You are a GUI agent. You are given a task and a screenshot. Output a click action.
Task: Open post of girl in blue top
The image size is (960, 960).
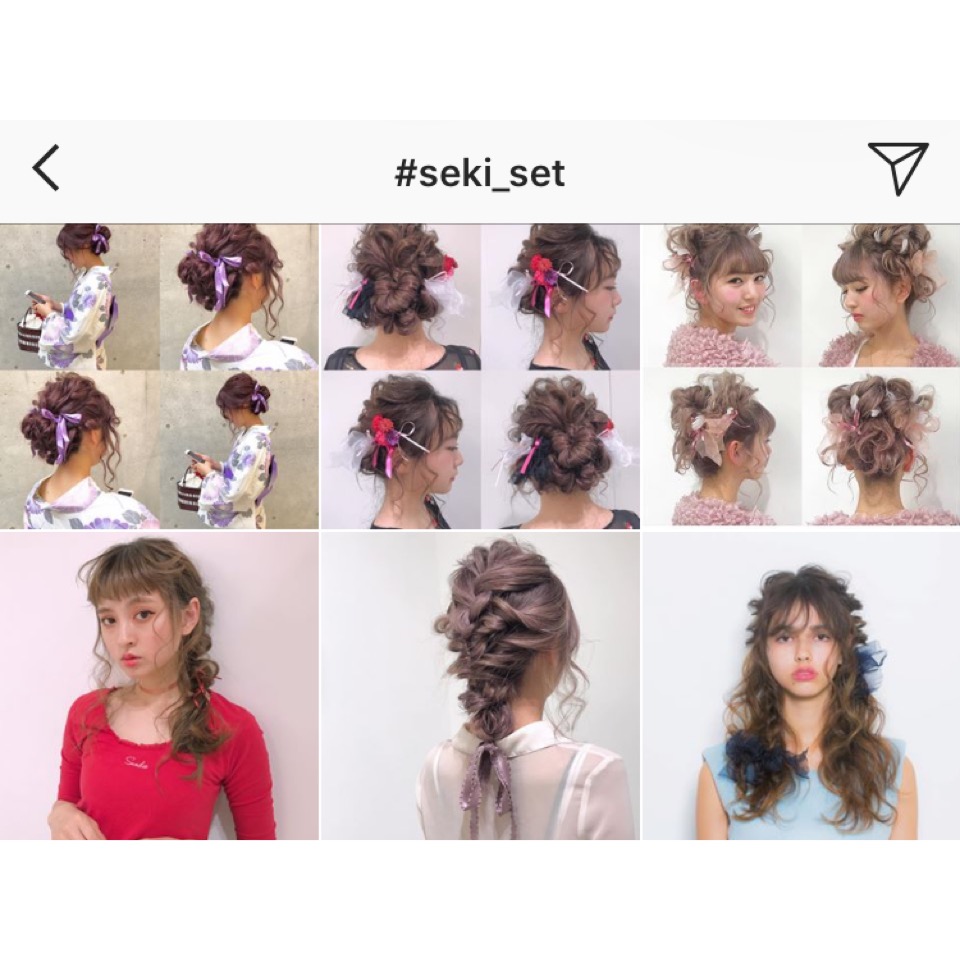[801, 686]
